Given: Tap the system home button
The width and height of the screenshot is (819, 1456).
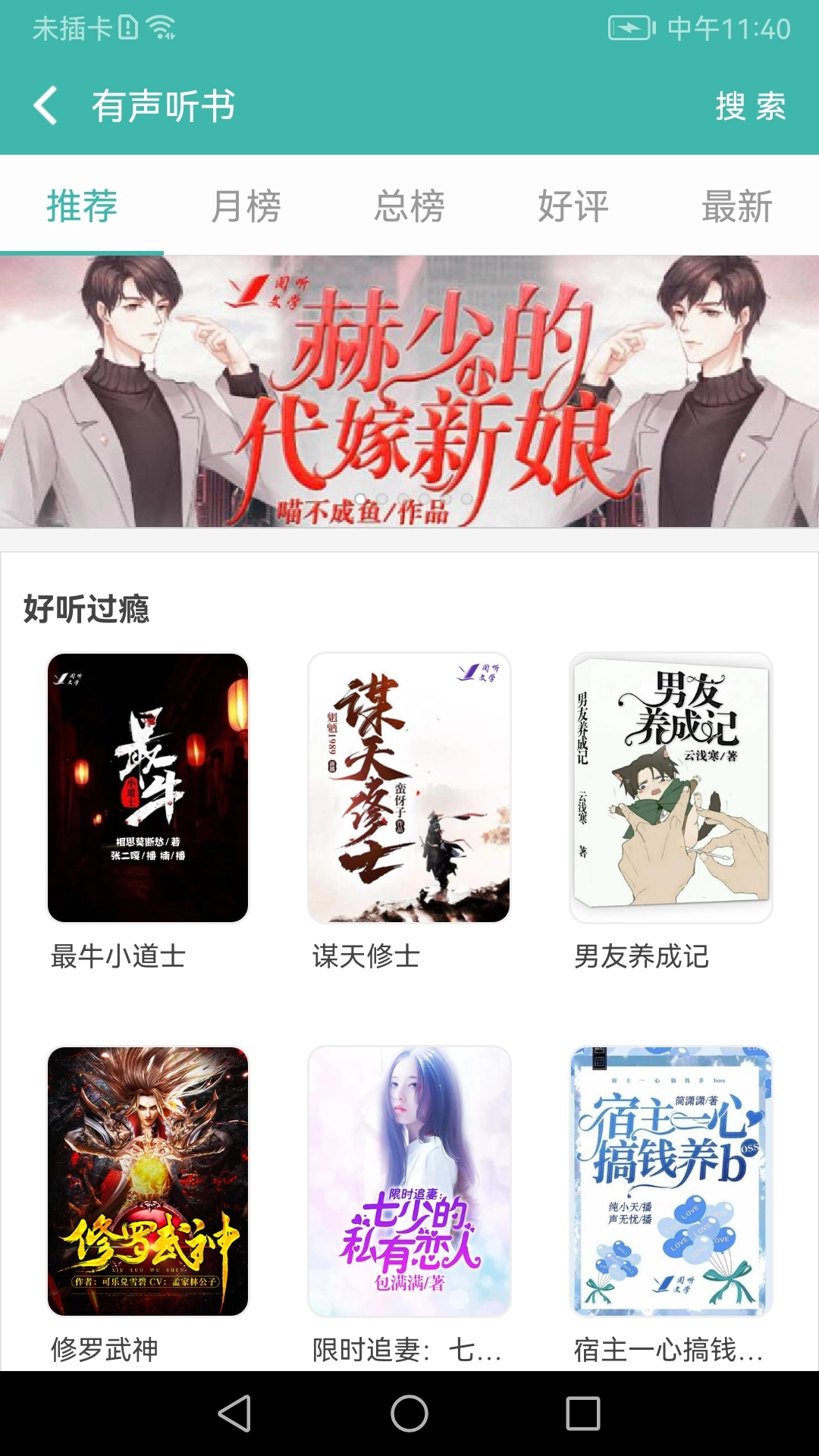Looking at the screenshot, I should pos(409,1414).
